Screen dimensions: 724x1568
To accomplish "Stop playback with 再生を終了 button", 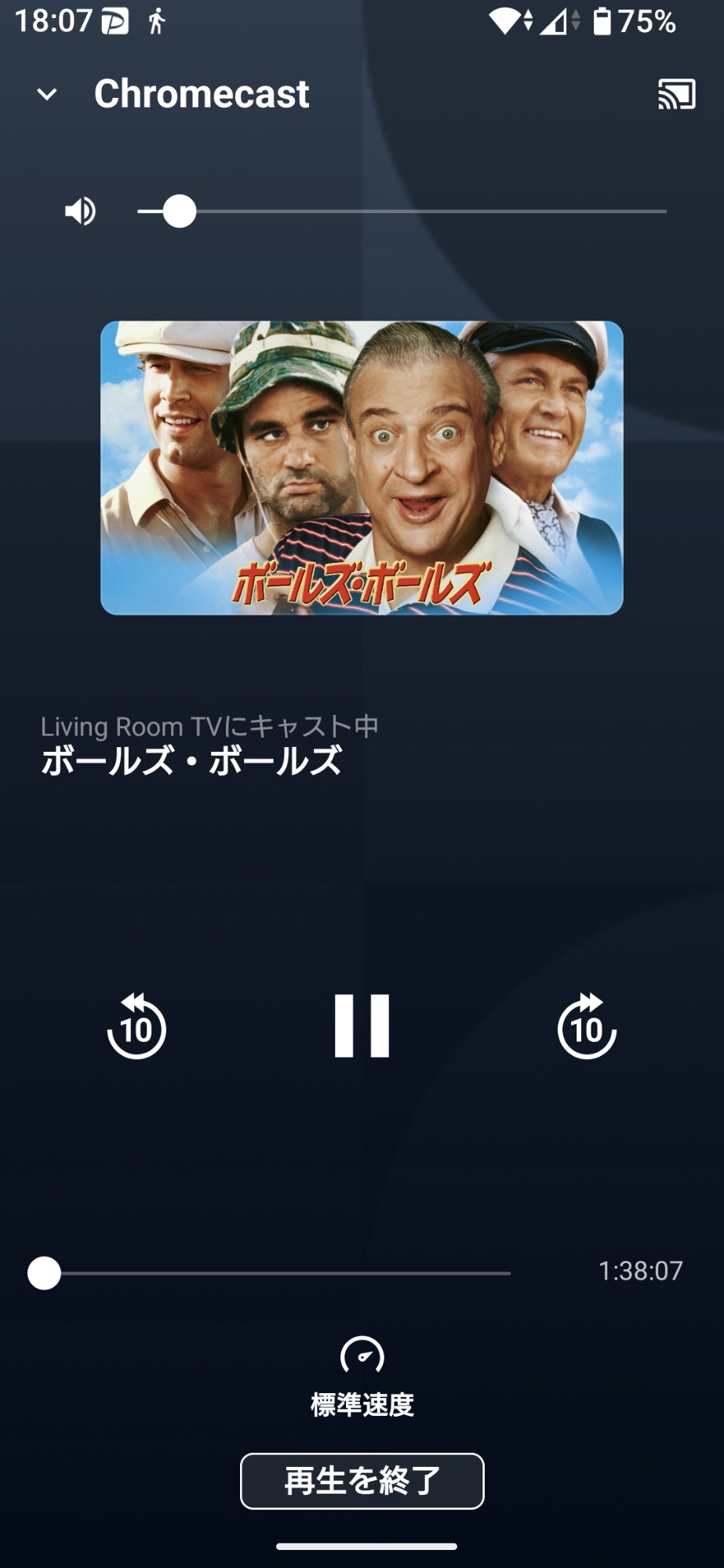I will pyautogui.click(x=362, y=1481).
